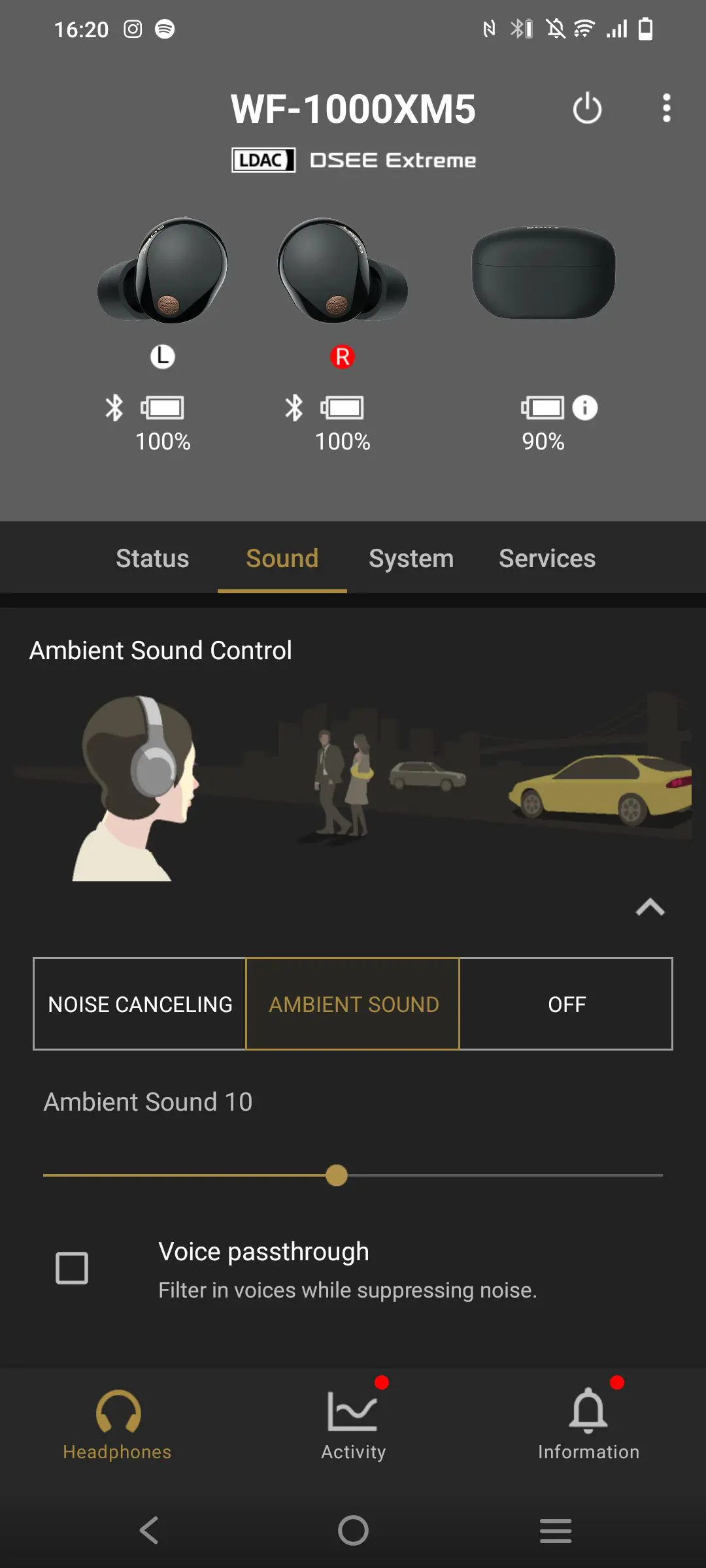
Task: Collapse the Ambient Sound Control section
Action: [x=650, y=907]
